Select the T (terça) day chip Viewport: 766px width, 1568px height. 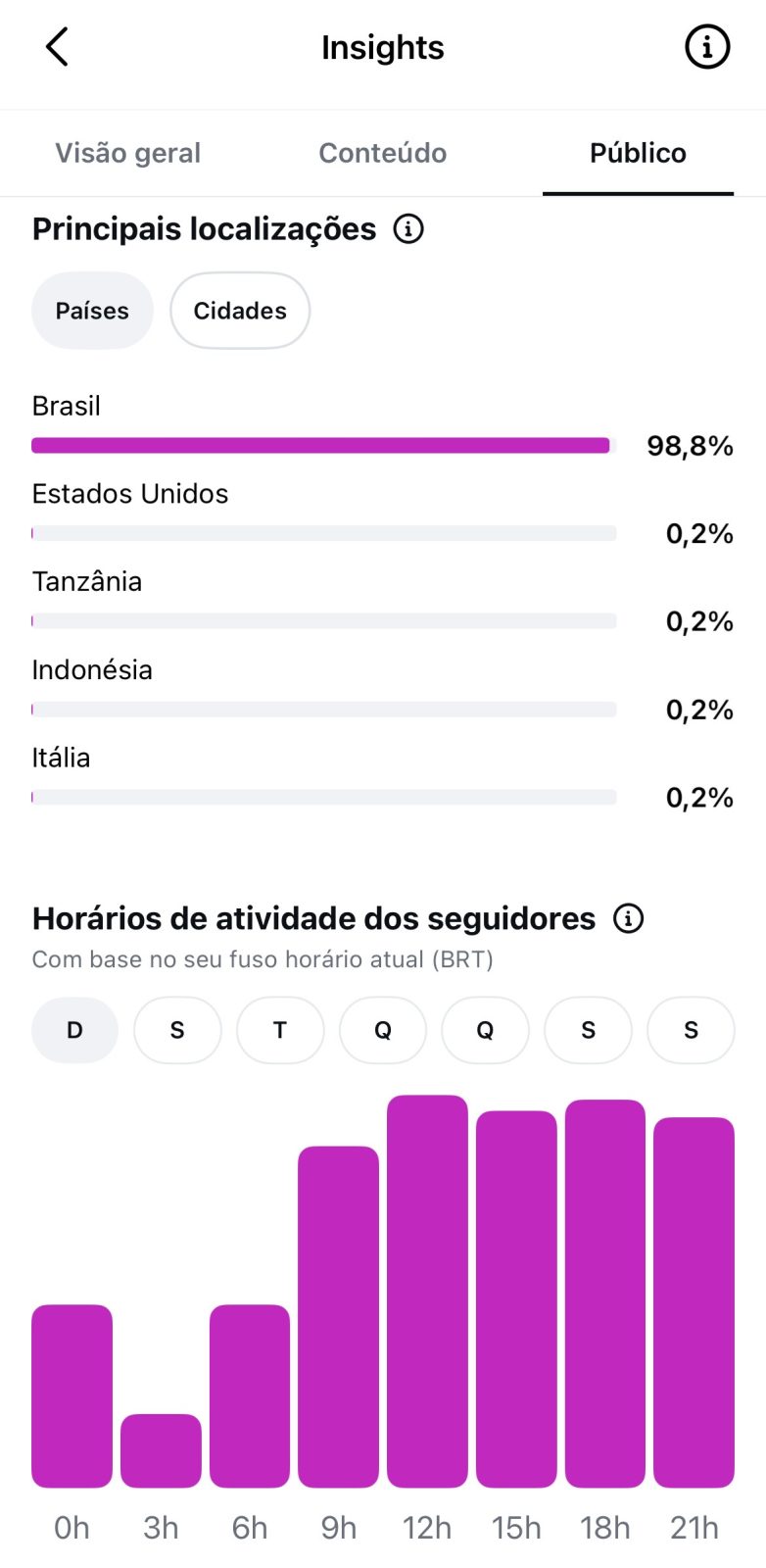pyautogui.click(x=280, y=1030)
